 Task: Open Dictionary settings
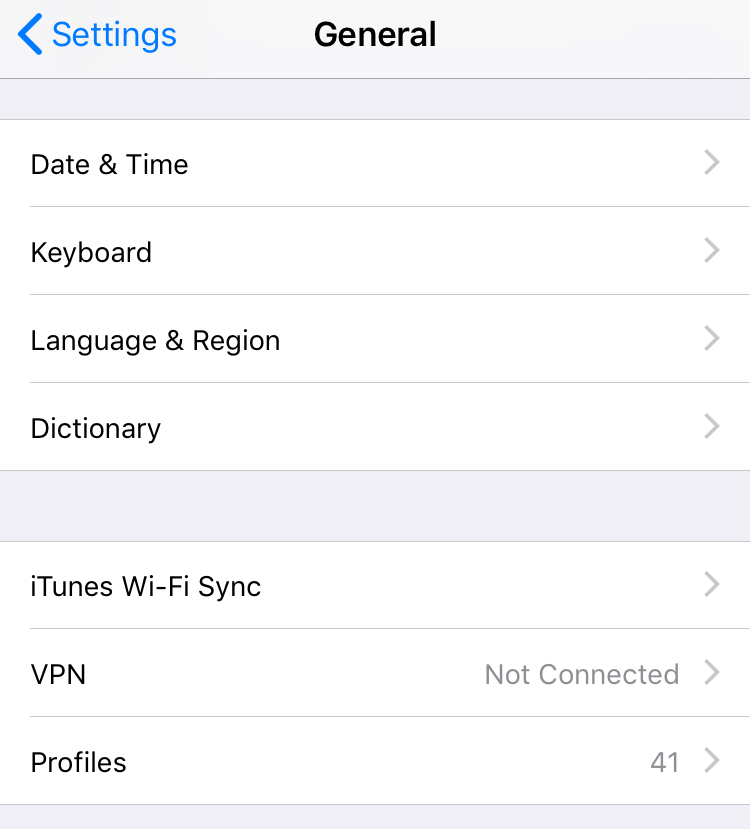pyautogui.click(x=375, y=427)
